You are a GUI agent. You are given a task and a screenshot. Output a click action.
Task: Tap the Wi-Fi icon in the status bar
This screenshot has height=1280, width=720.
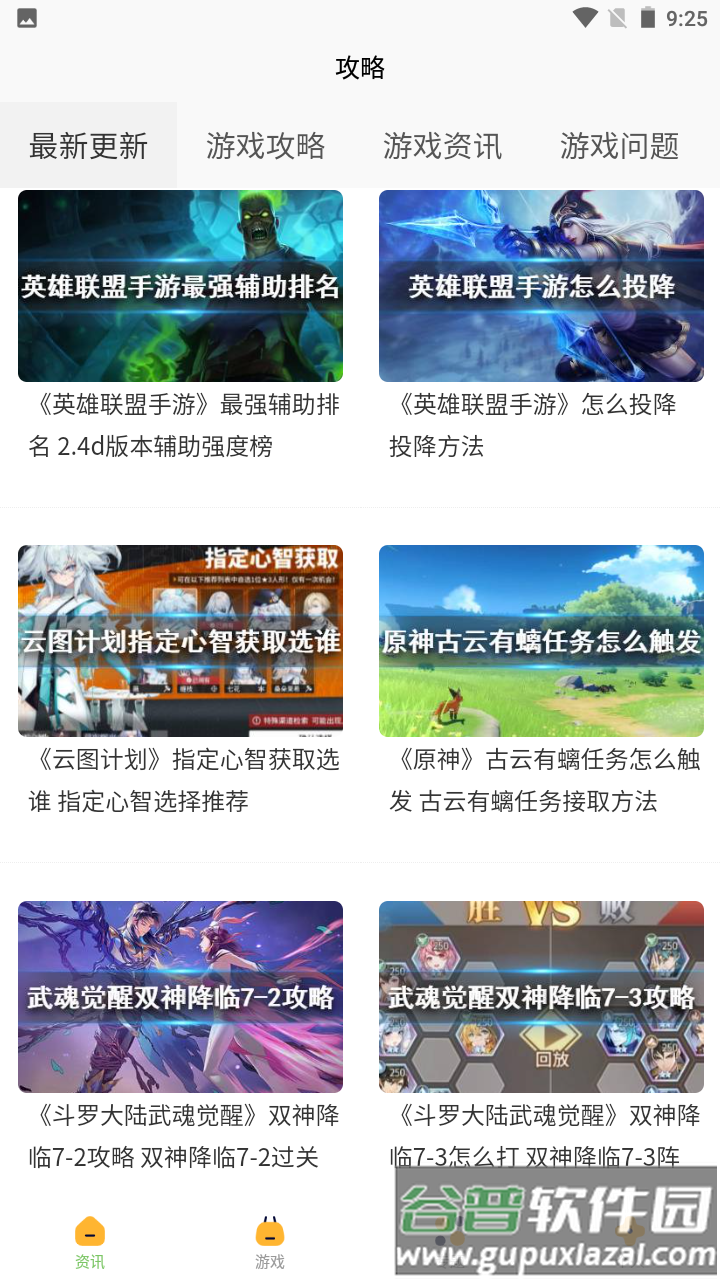point(583,17)
